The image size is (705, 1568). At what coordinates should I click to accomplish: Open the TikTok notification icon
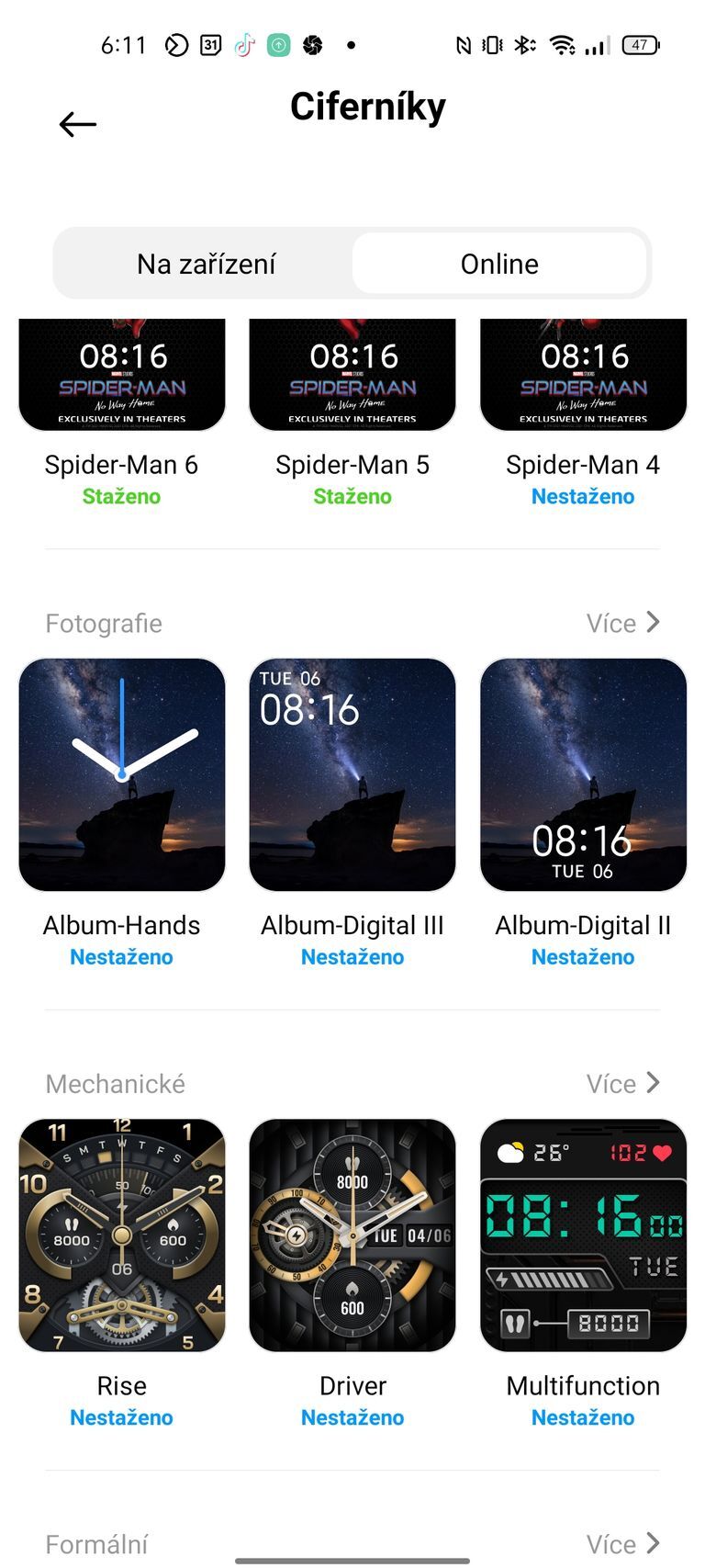[x=242, y=43]
